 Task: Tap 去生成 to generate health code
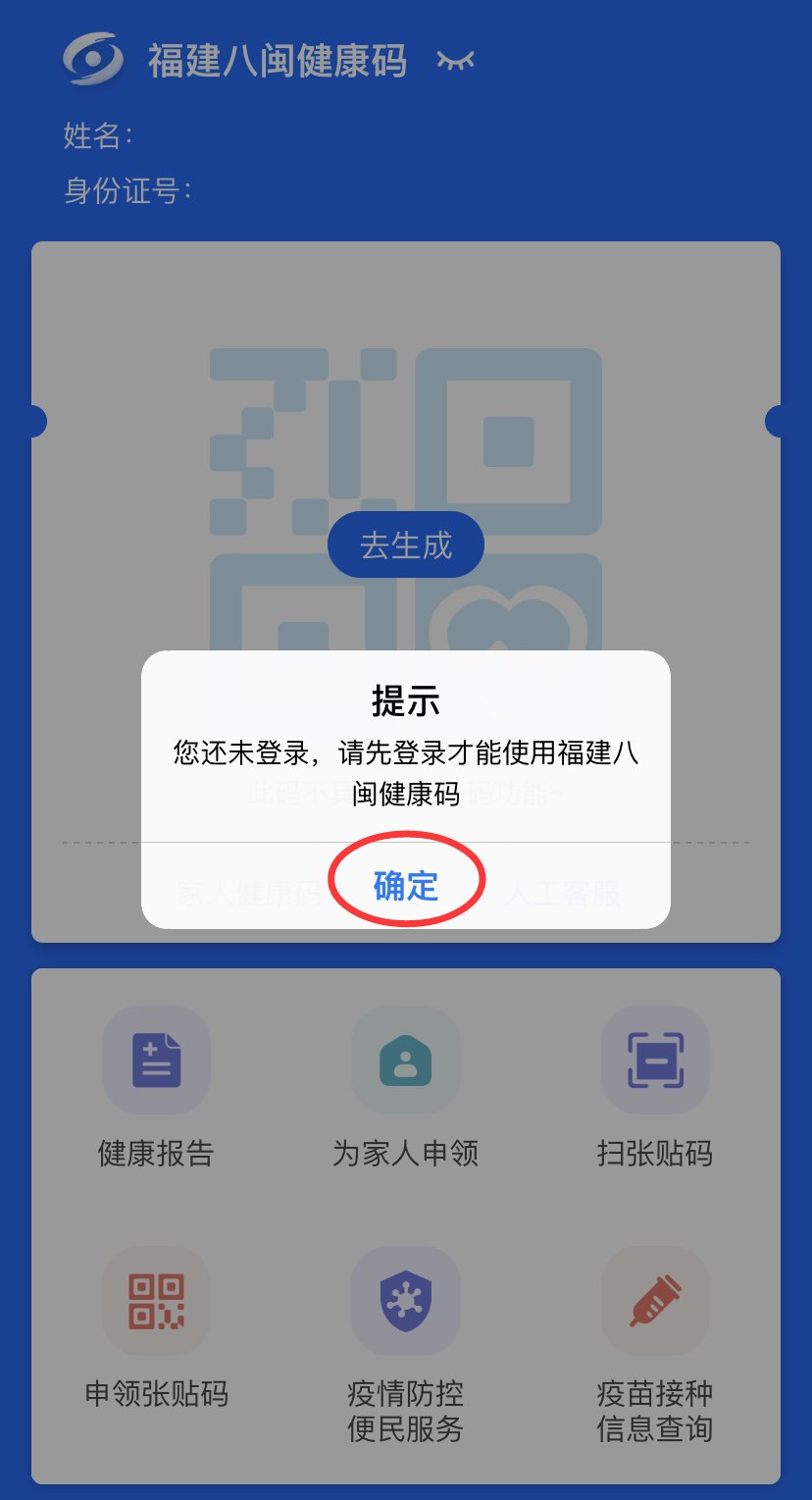pos(406,544)
